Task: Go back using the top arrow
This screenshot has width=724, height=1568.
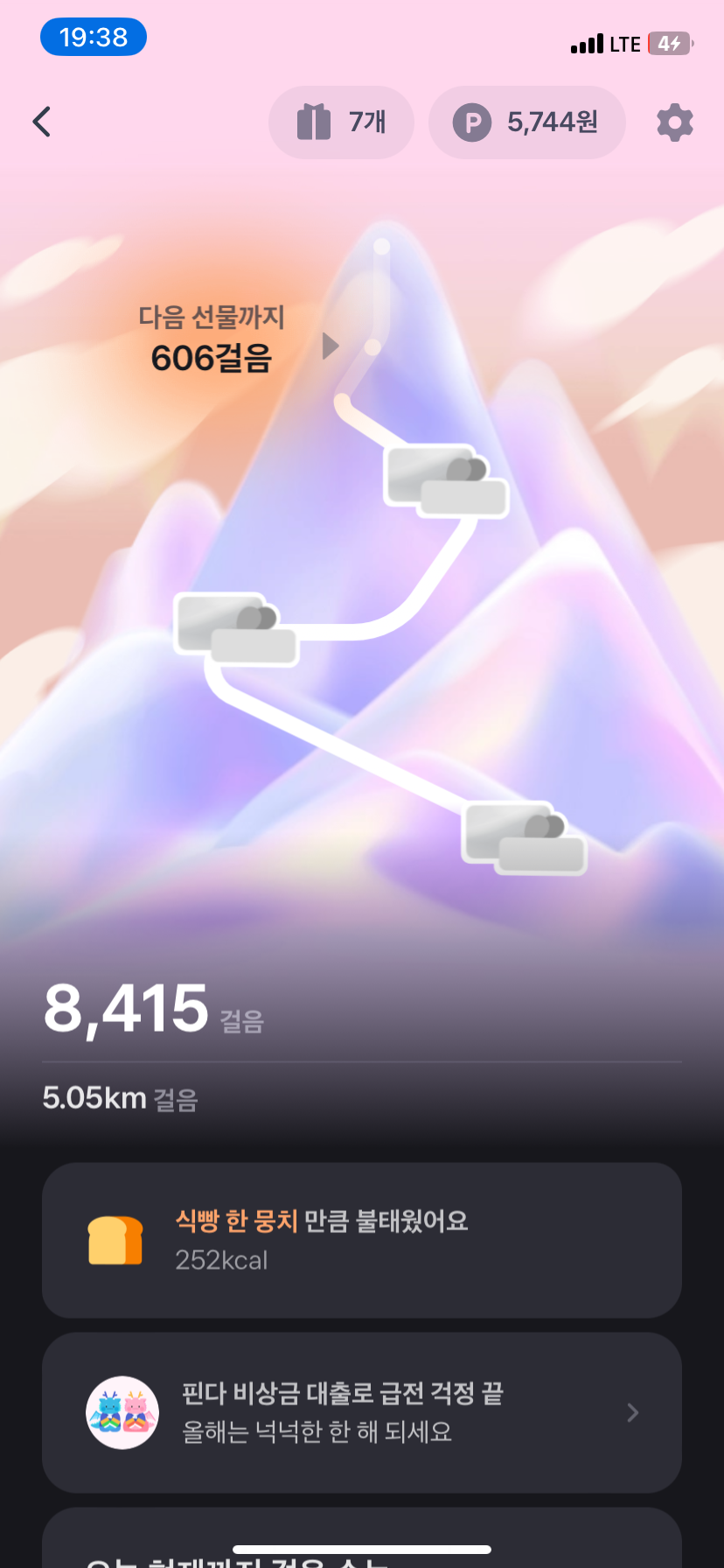Action: (x=42, y=122)
